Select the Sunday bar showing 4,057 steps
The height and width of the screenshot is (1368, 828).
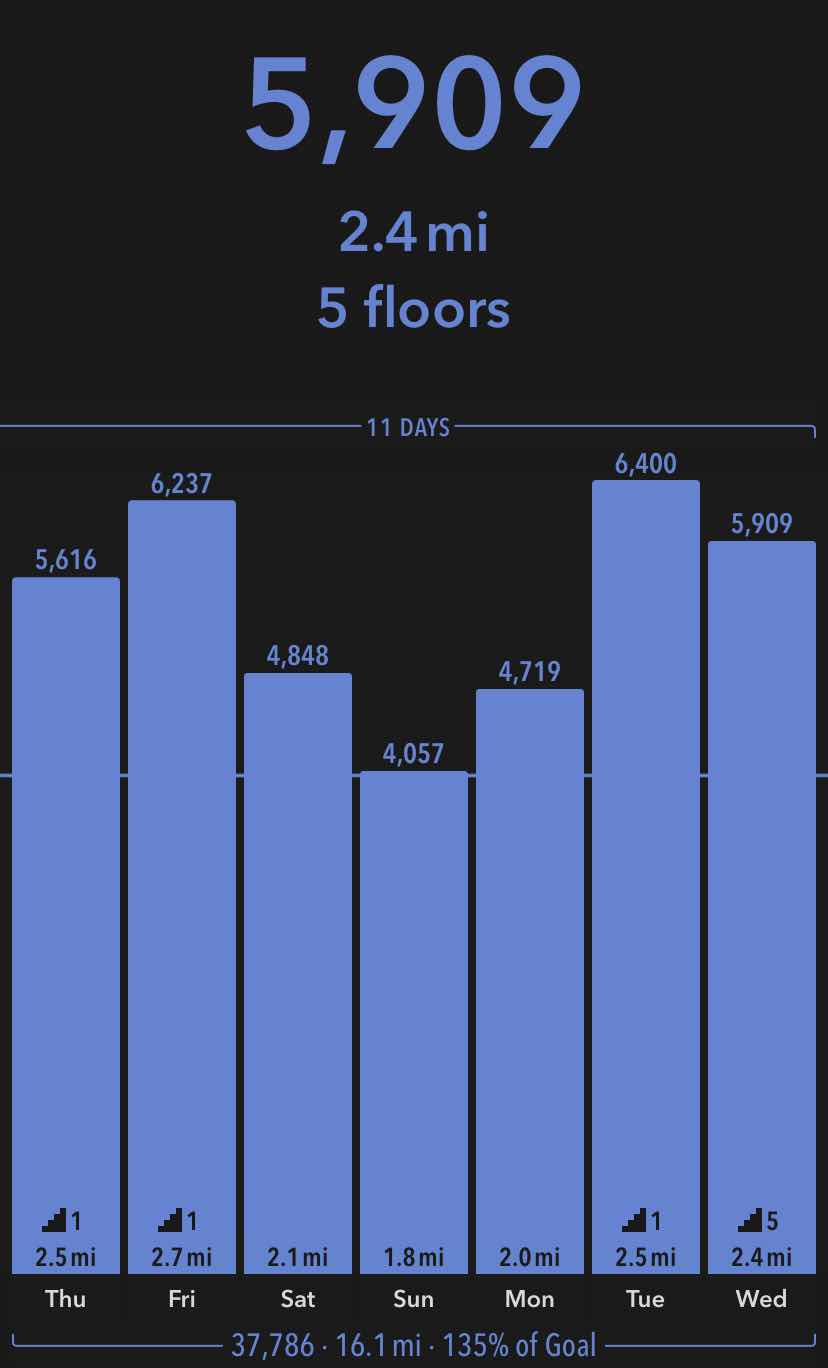(414, 1022)
